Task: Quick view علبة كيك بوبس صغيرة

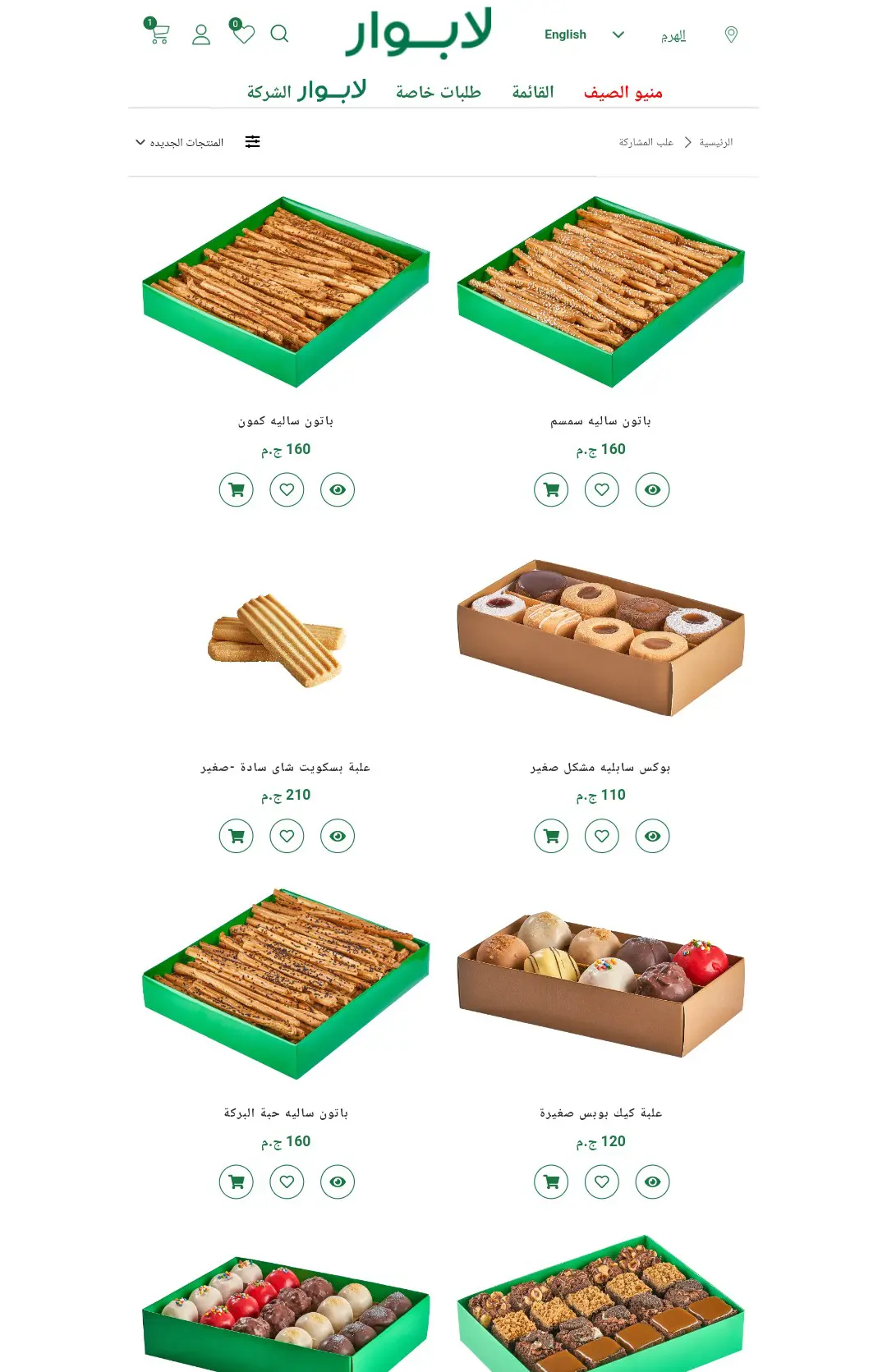Action: pos(652,1182)
